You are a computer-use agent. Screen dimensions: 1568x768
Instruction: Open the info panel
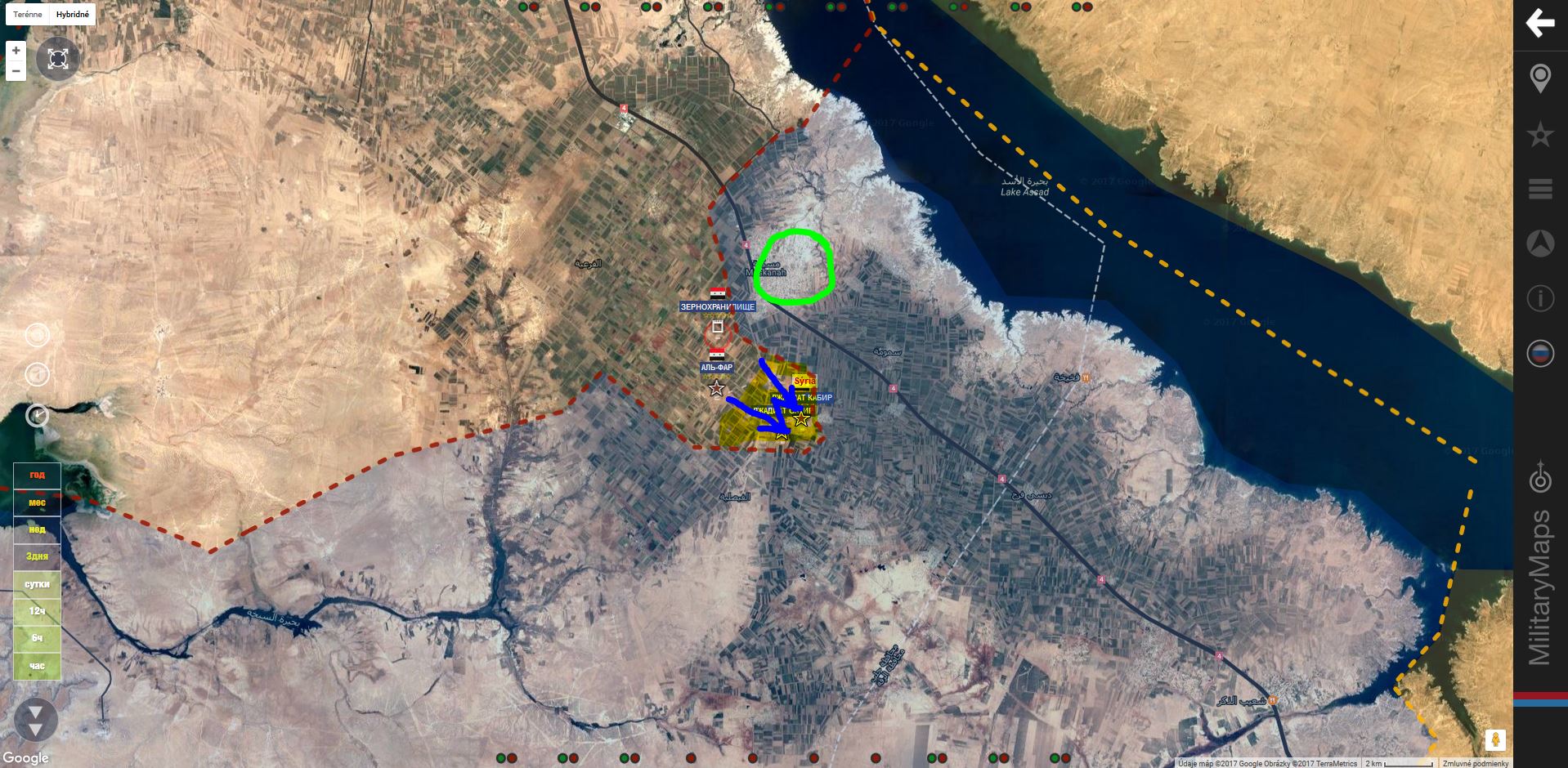1540,299
